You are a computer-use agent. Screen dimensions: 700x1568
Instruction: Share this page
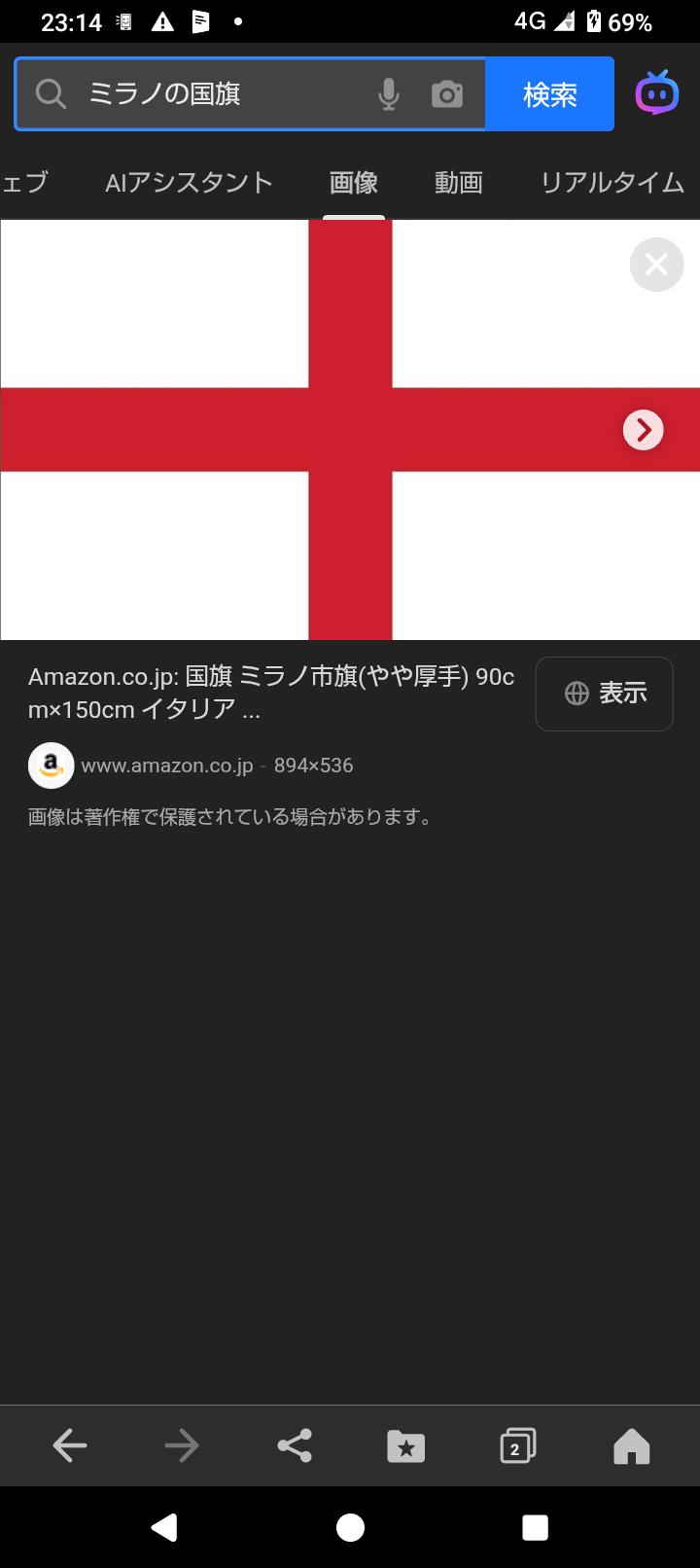(295, 1446)
